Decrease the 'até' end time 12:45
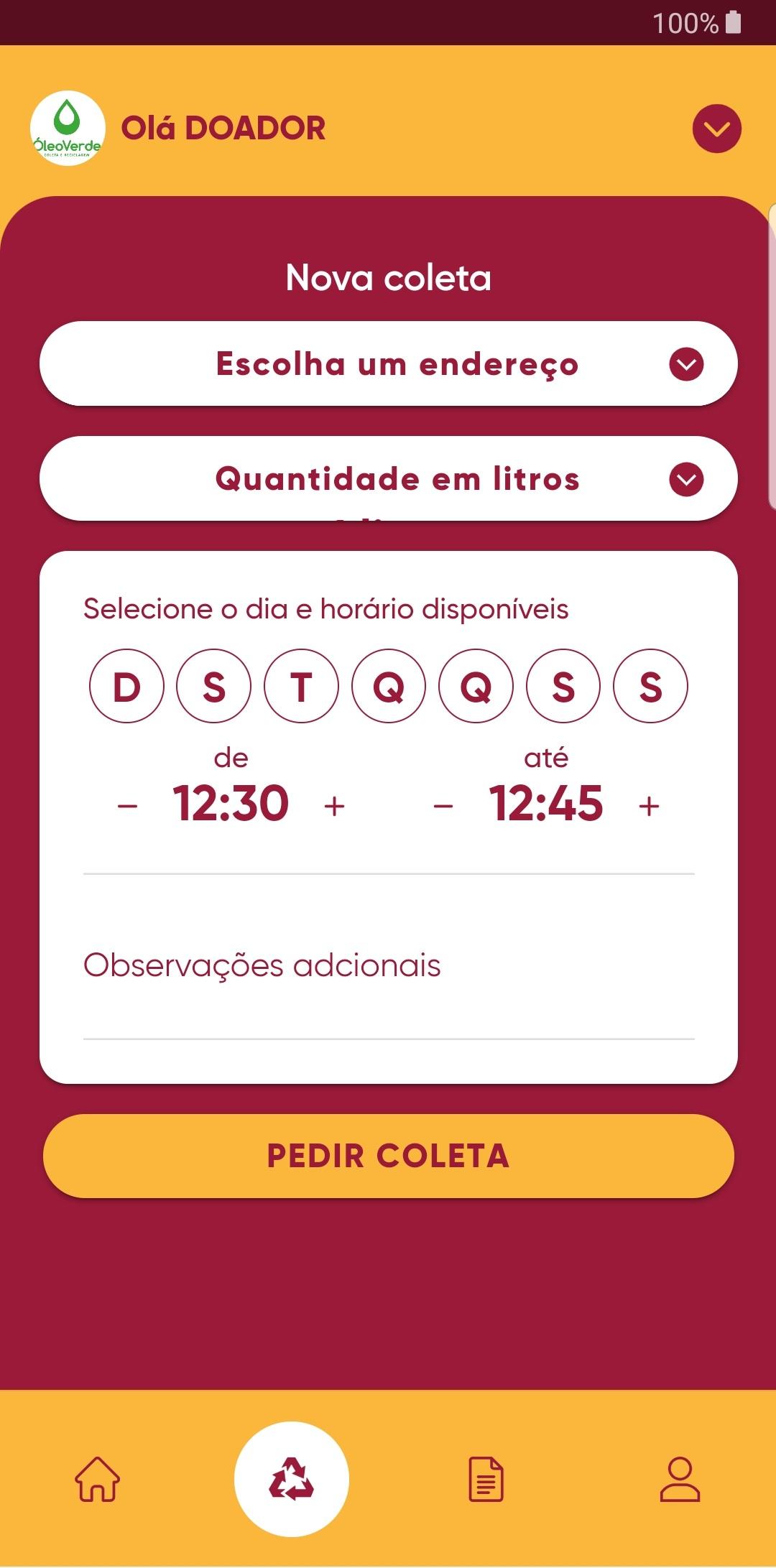This screenshot has height=1568, width=776. (x=443, y=806)
